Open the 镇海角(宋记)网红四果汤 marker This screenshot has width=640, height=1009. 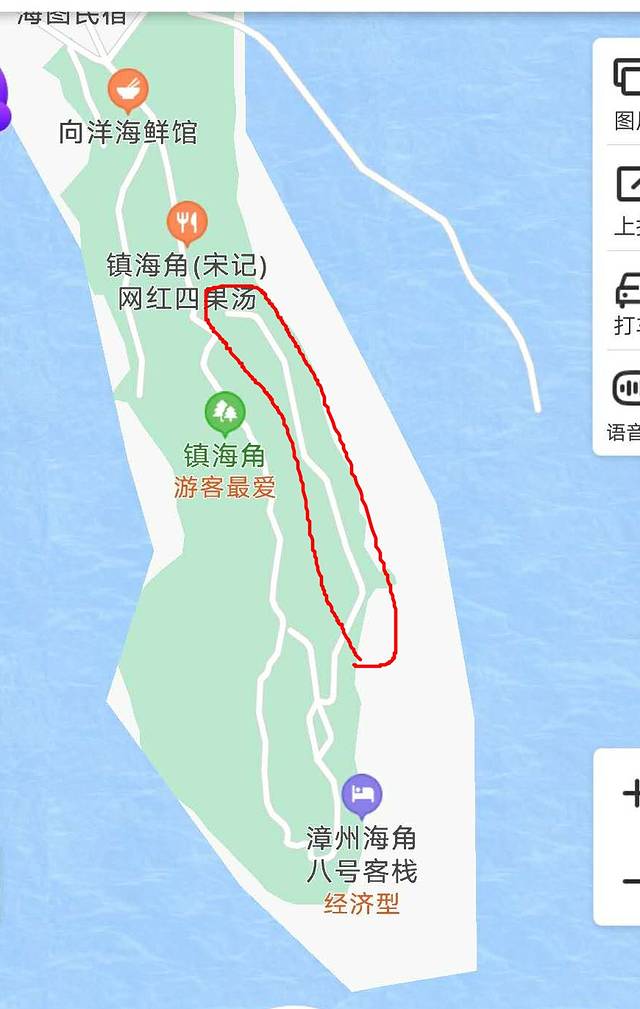click(x=186, y=223)
